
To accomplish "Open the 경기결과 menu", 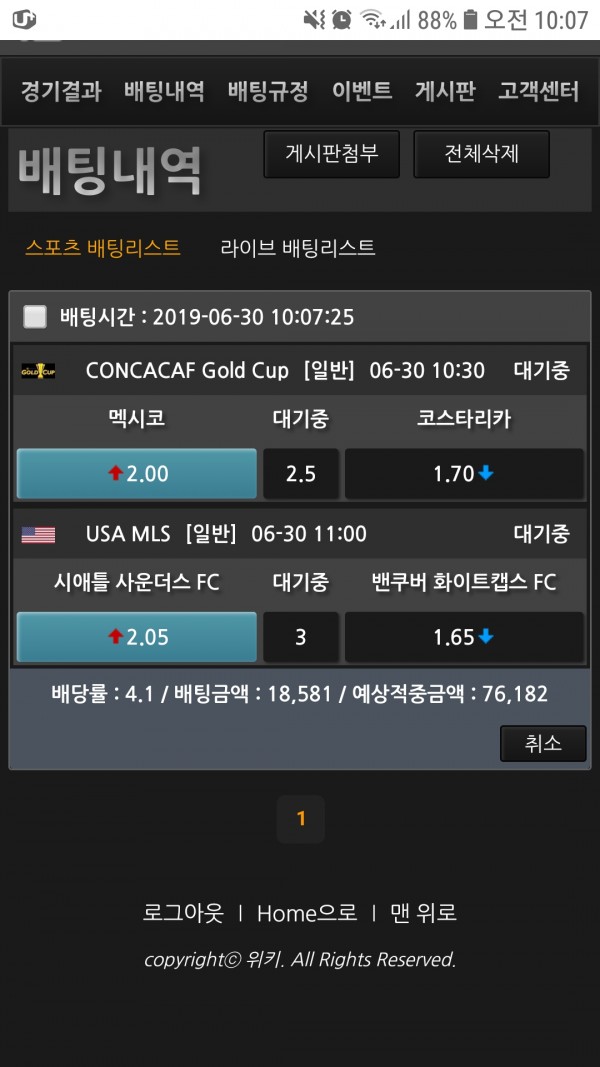I will [61, 92].
